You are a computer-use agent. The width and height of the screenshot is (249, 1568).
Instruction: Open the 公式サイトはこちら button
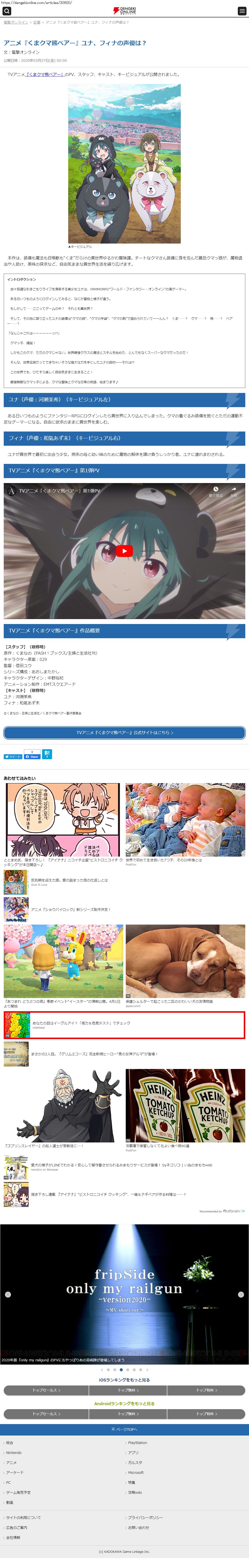pos(124,732)
